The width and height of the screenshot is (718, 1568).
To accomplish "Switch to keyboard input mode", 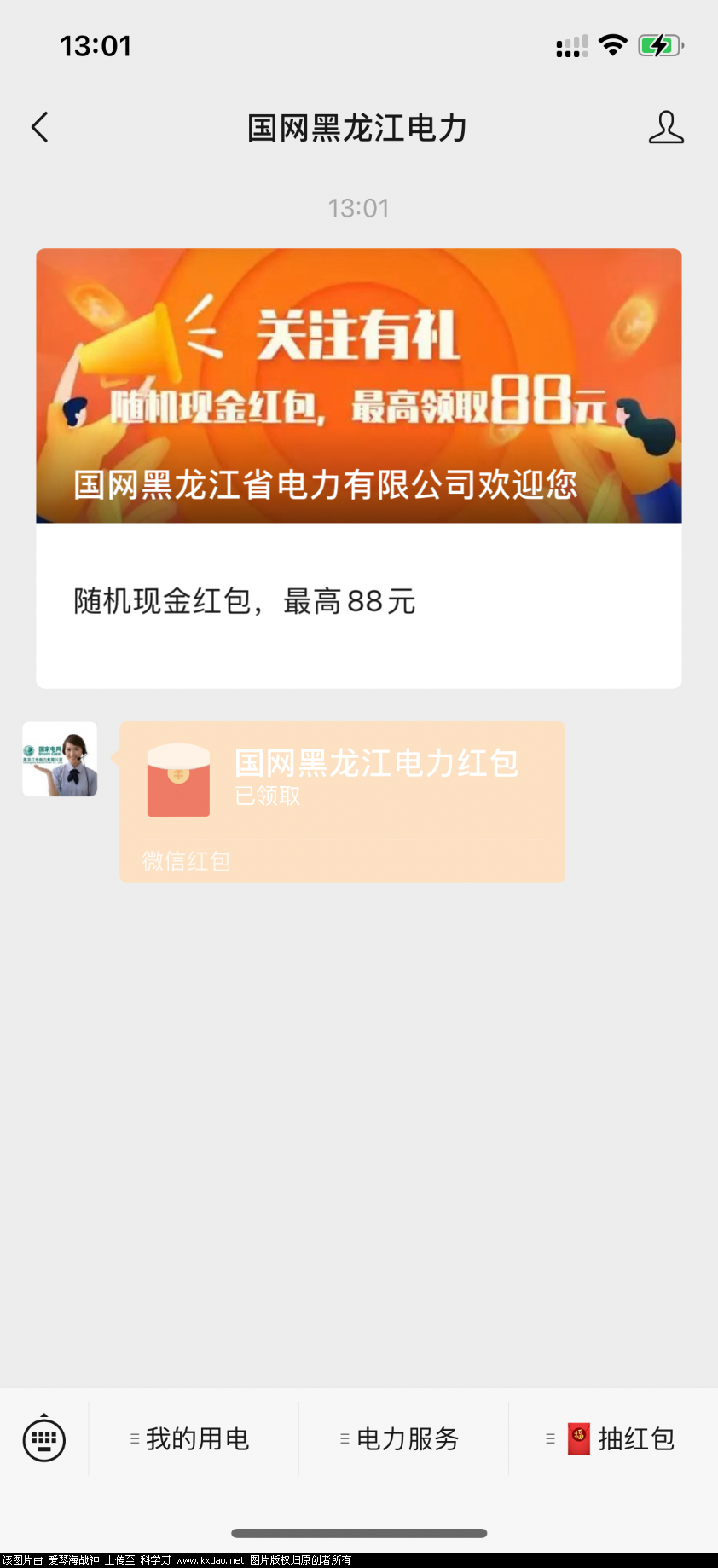I will 43,1439.
